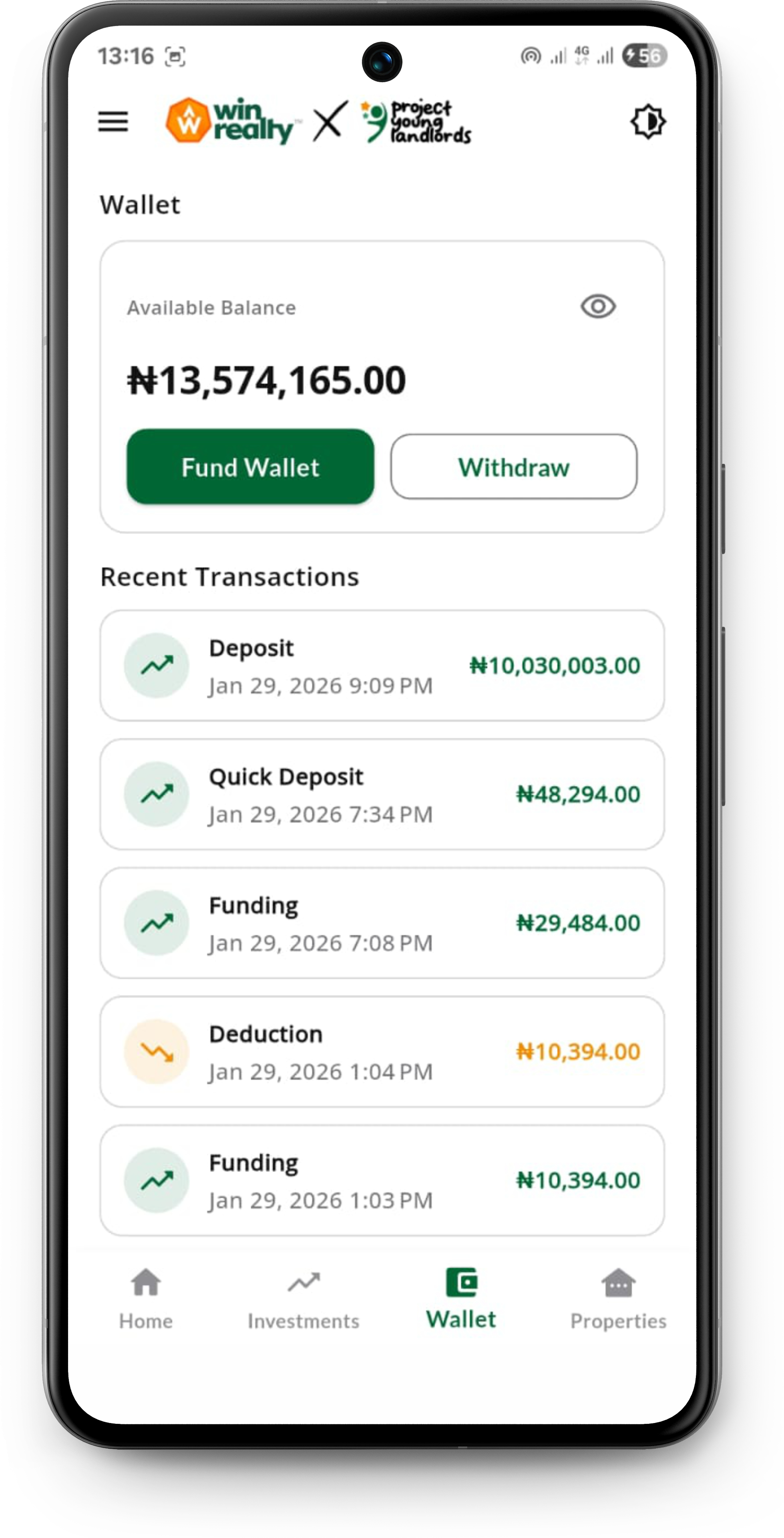
Task: Click the Deposit transaction trend icon
Action: coord(156,664)
